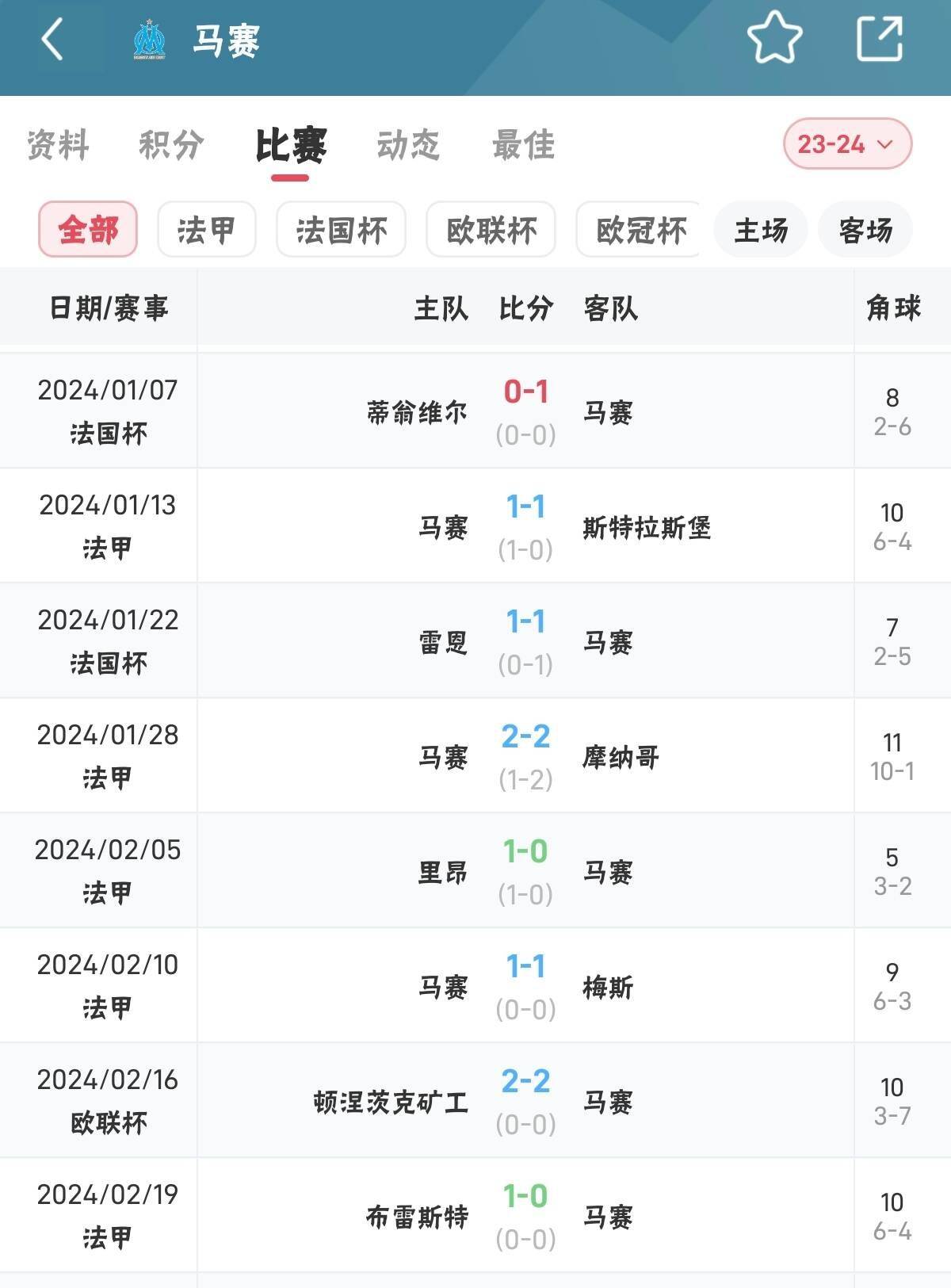Open the 马赛 vs 摩纳哥 match
Image resolution: width=951 pixels, height=1288 pixels.
(x=525, y=756)
